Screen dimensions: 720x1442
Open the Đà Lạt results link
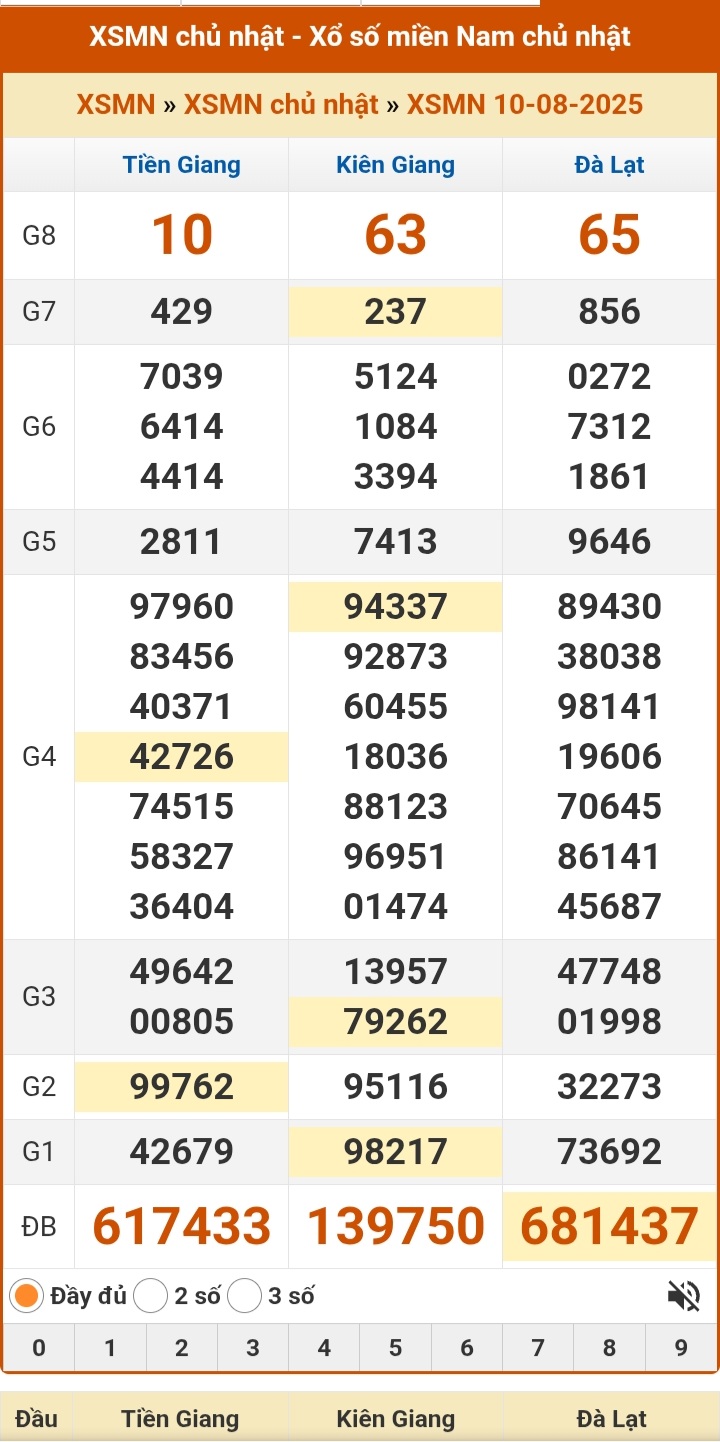[x=610, y=165]
